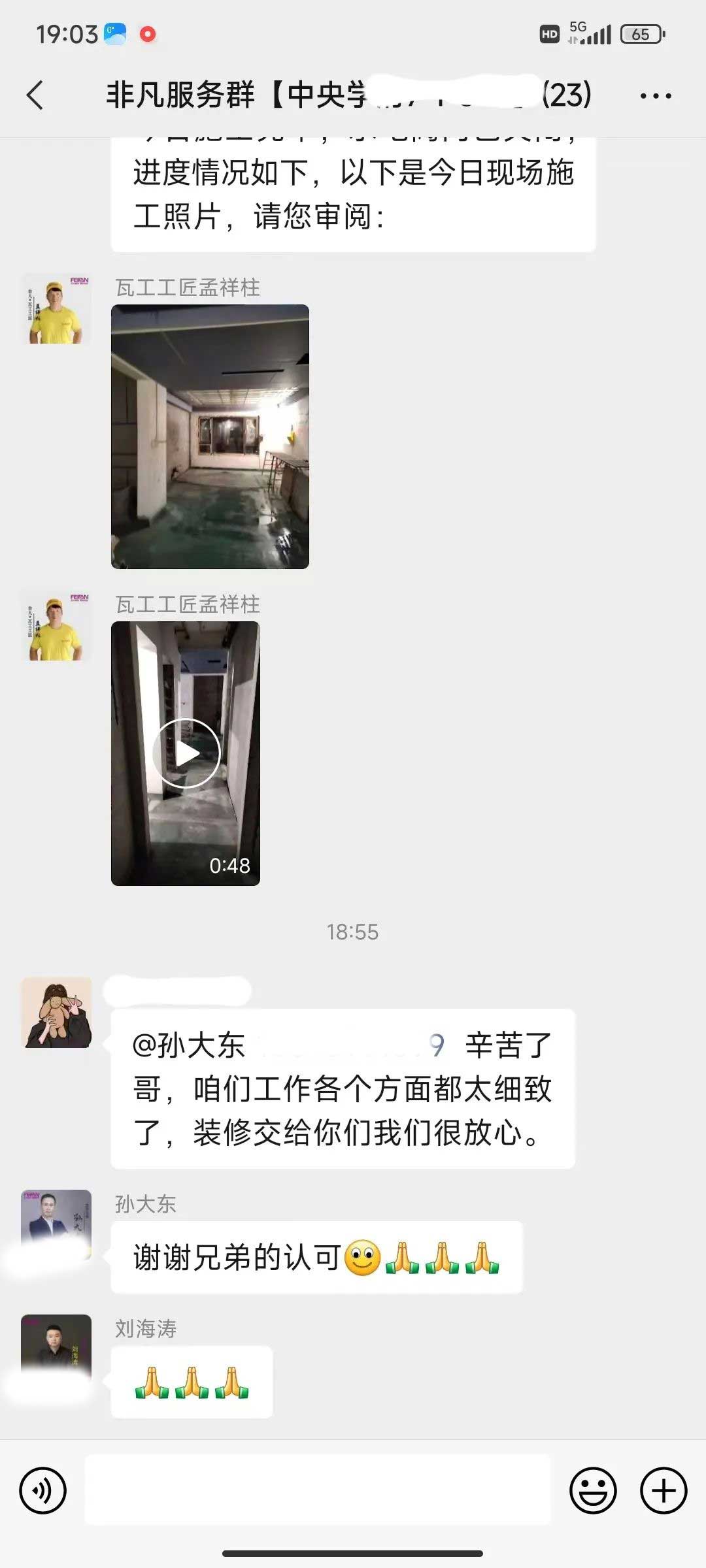View the construction site photo full screen

click(210, 436)
